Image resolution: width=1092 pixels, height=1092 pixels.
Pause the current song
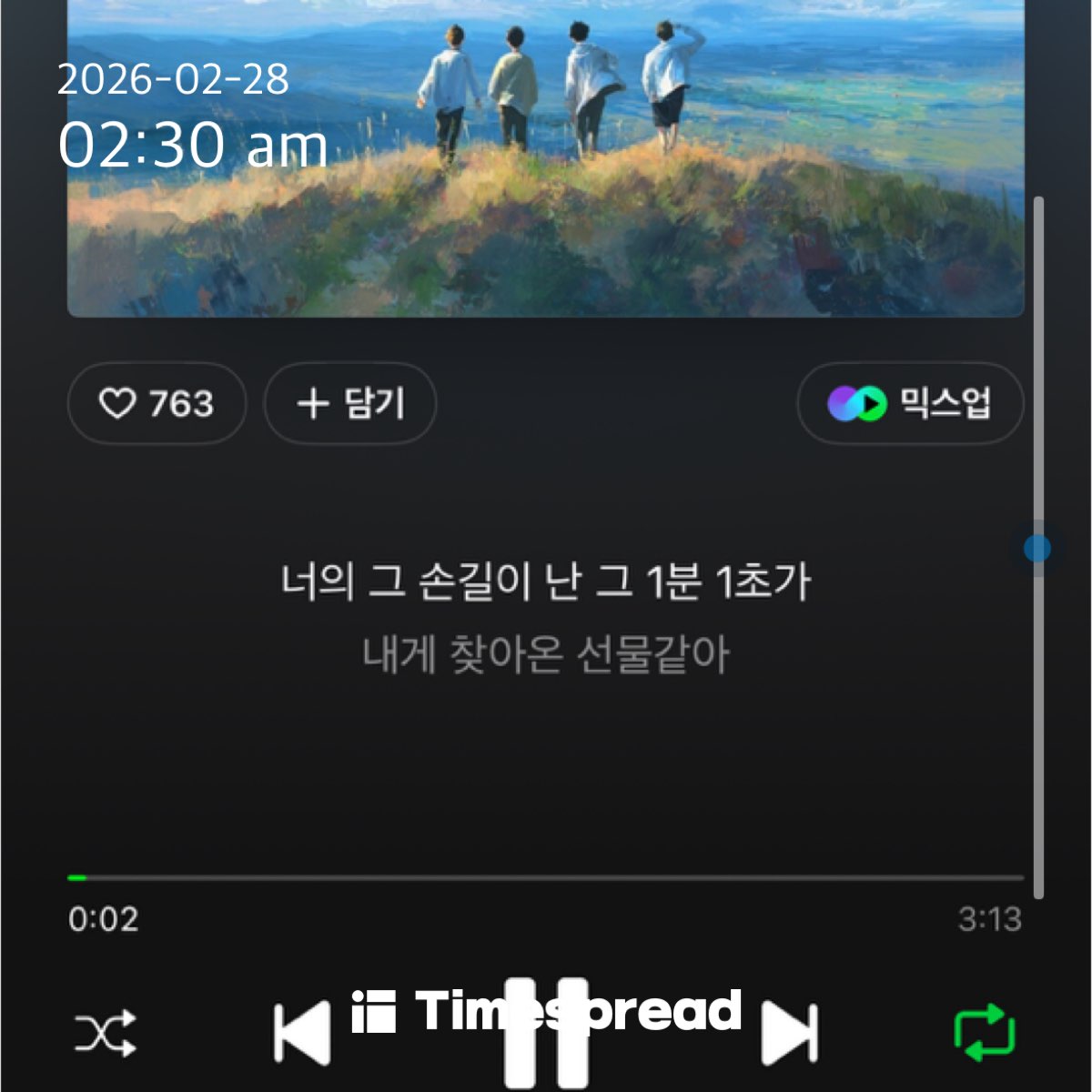(x=546, y=1036)
